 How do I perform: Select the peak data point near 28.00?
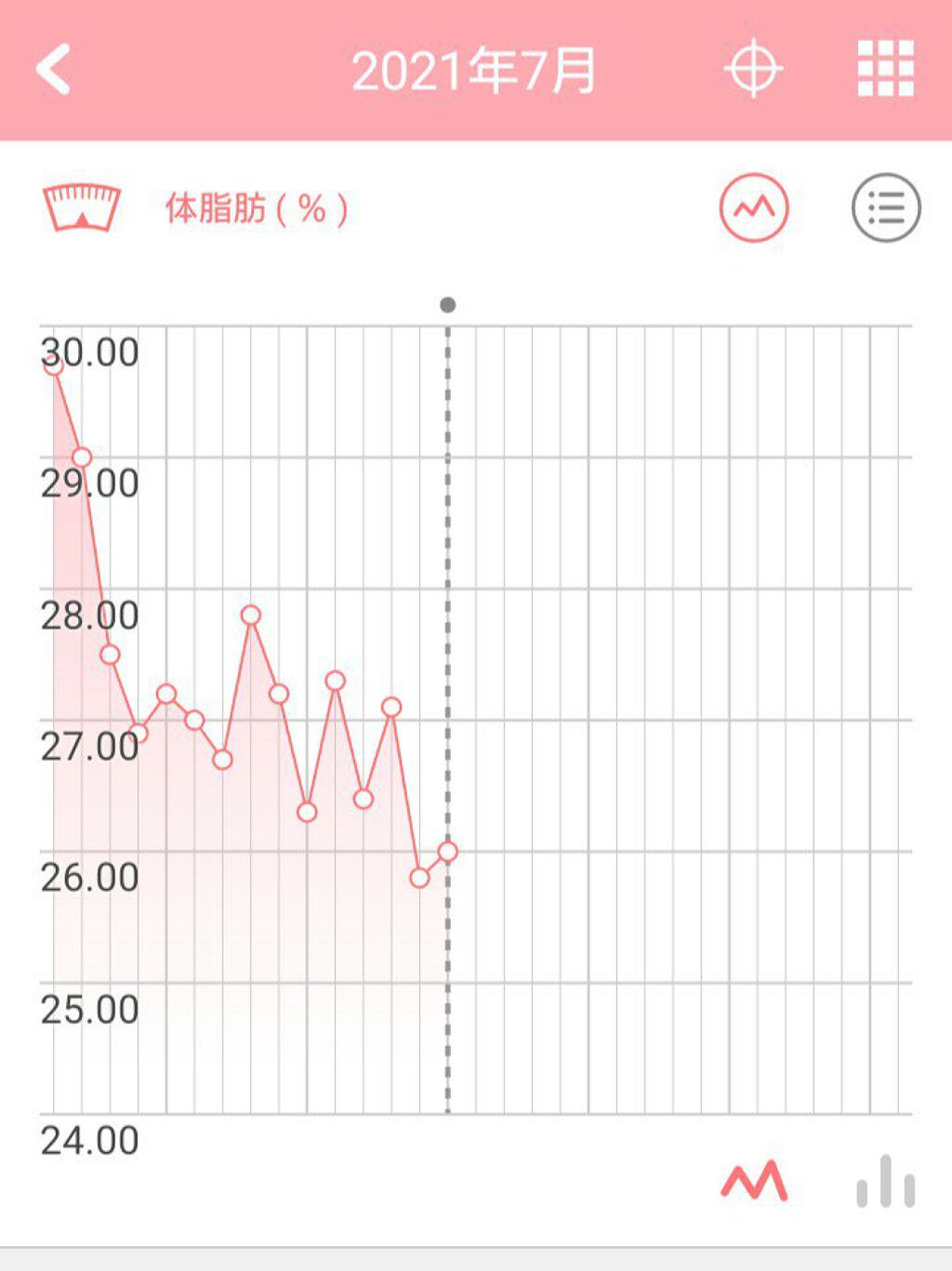(x=250, y=616)
